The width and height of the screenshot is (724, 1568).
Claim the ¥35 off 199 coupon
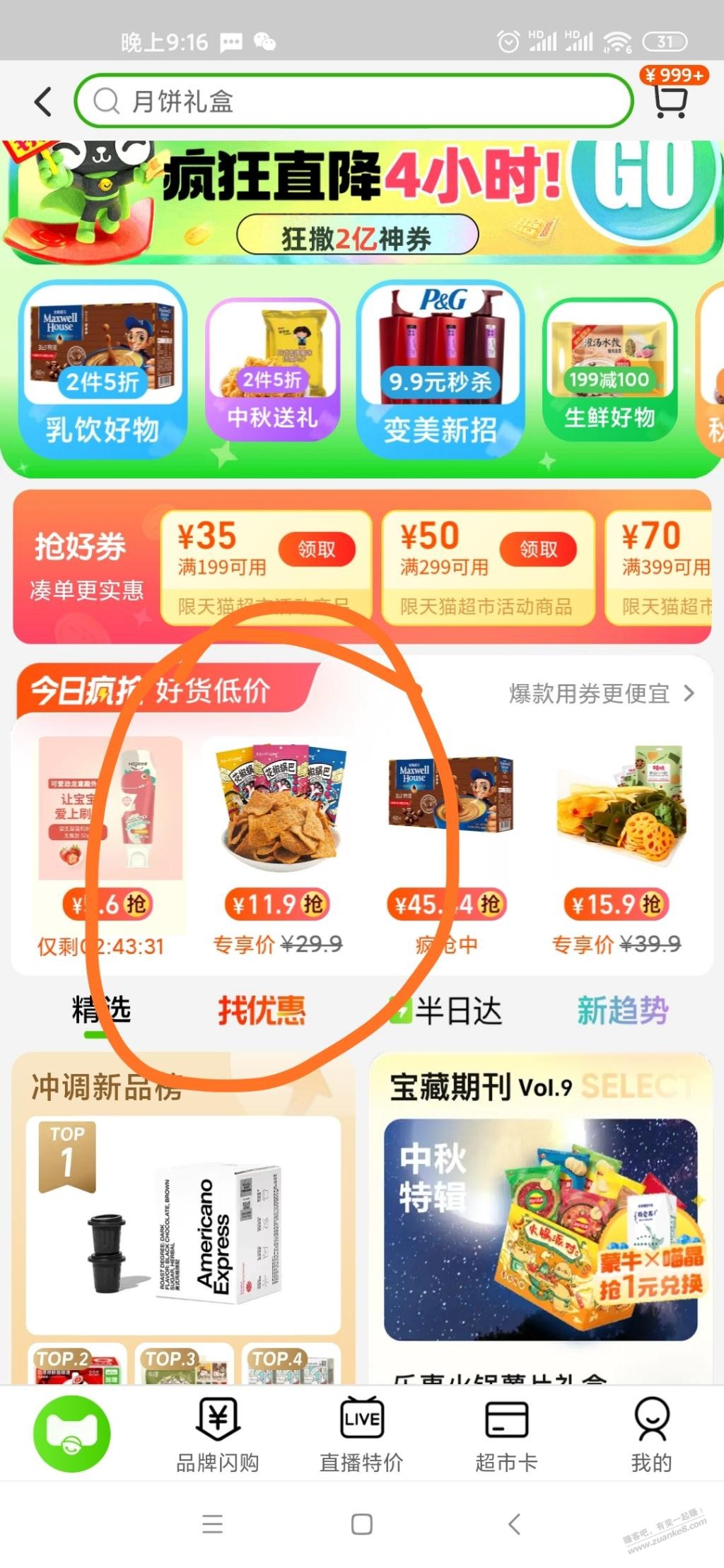point(316,549)
